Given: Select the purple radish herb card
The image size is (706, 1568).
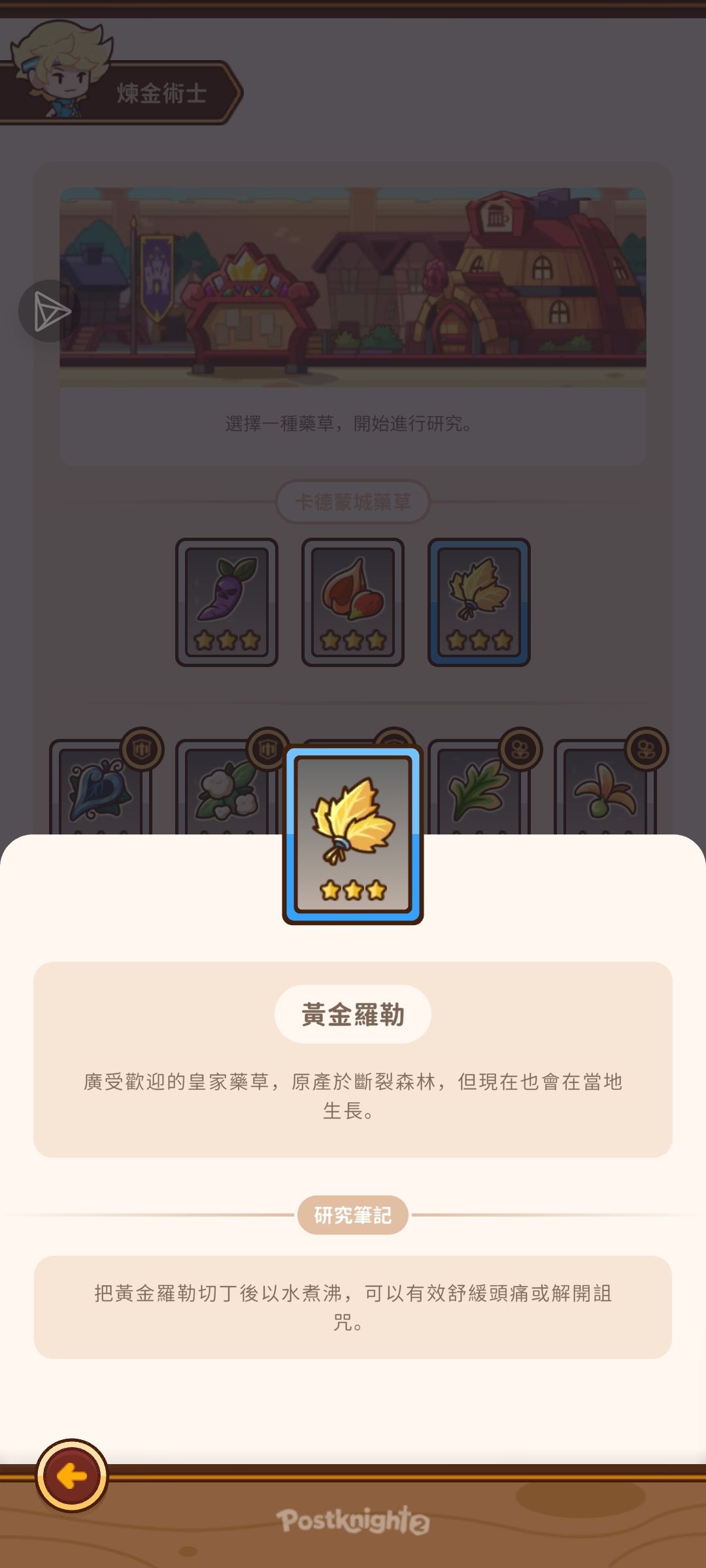Looking at the screenshot, I should click(227, 602).
